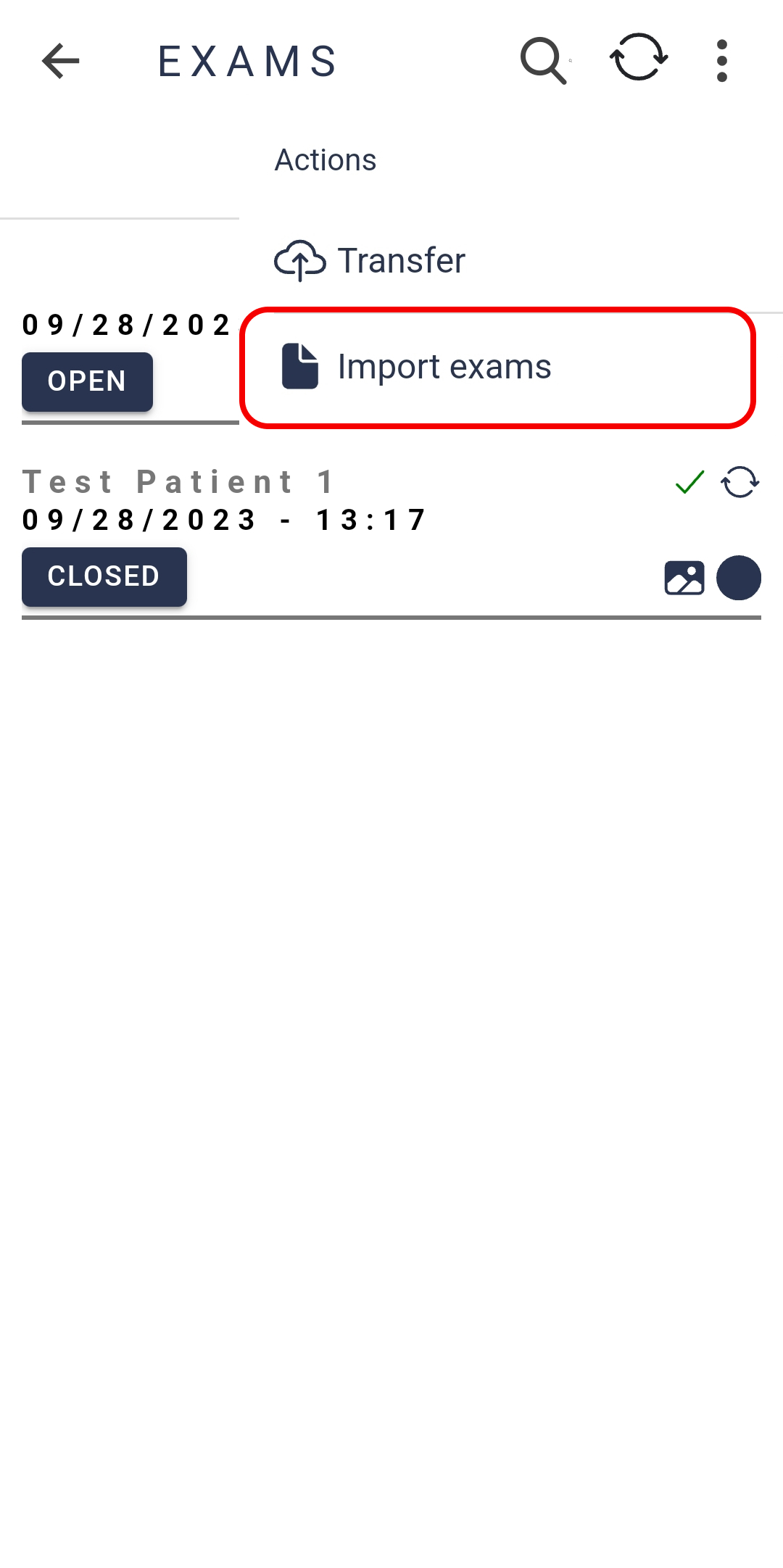The width and height of the screenshot is (783, 1568).
Task: Open the three-dot overflow menu
Action: click(721, 61)
